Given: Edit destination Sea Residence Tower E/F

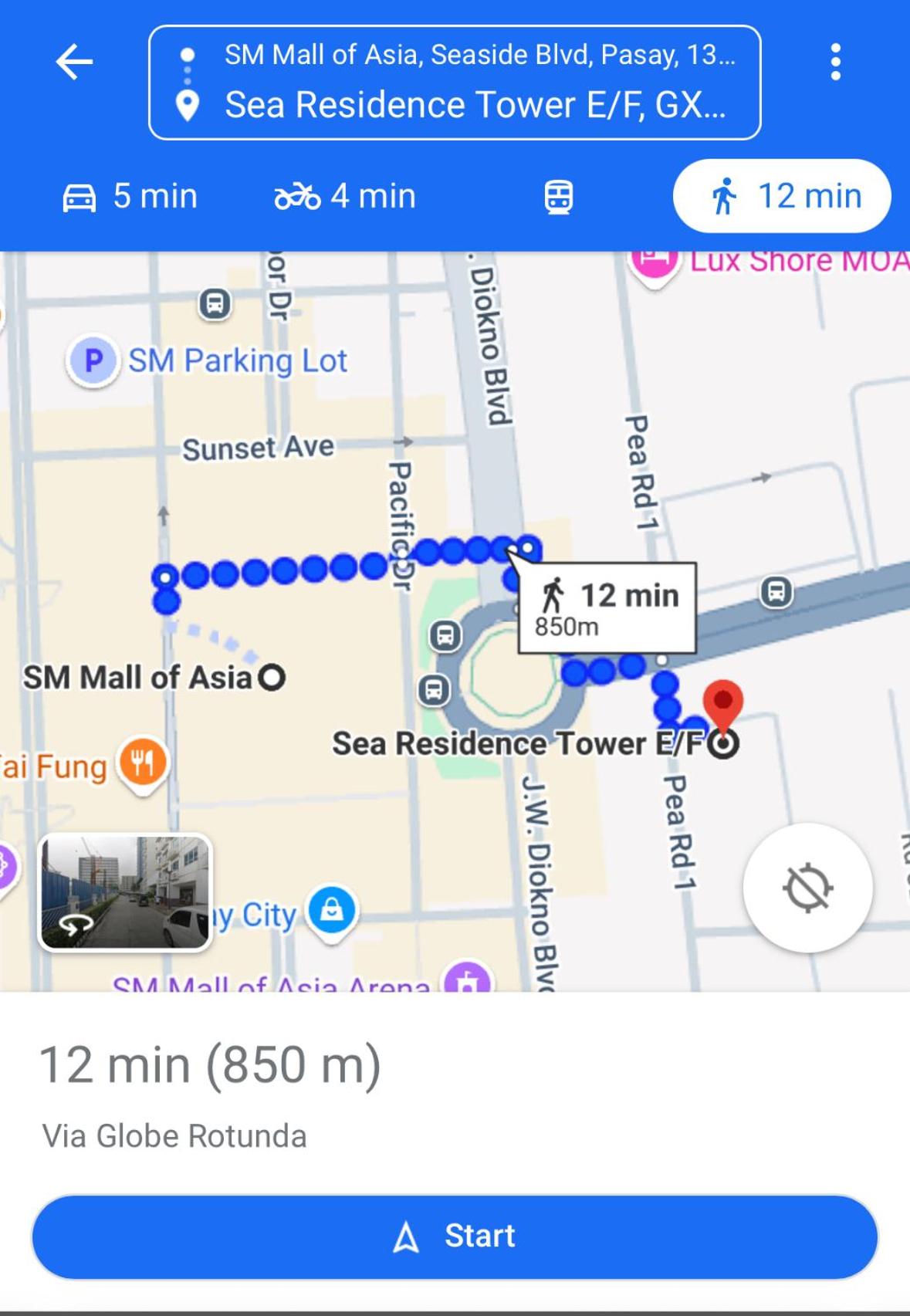Looking at the screenshot, I should (474, 105).
